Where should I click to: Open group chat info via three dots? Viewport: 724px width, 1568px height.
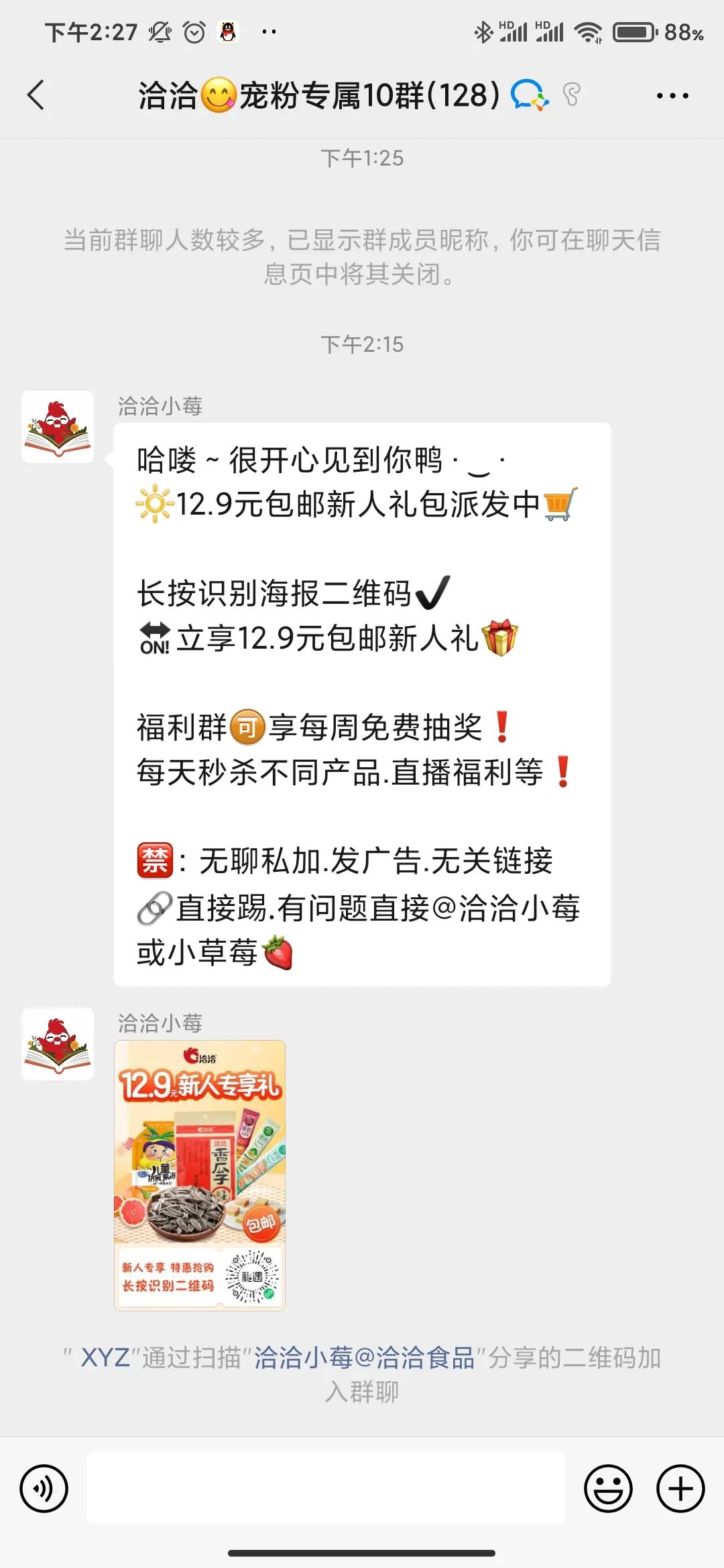(672, 96)
